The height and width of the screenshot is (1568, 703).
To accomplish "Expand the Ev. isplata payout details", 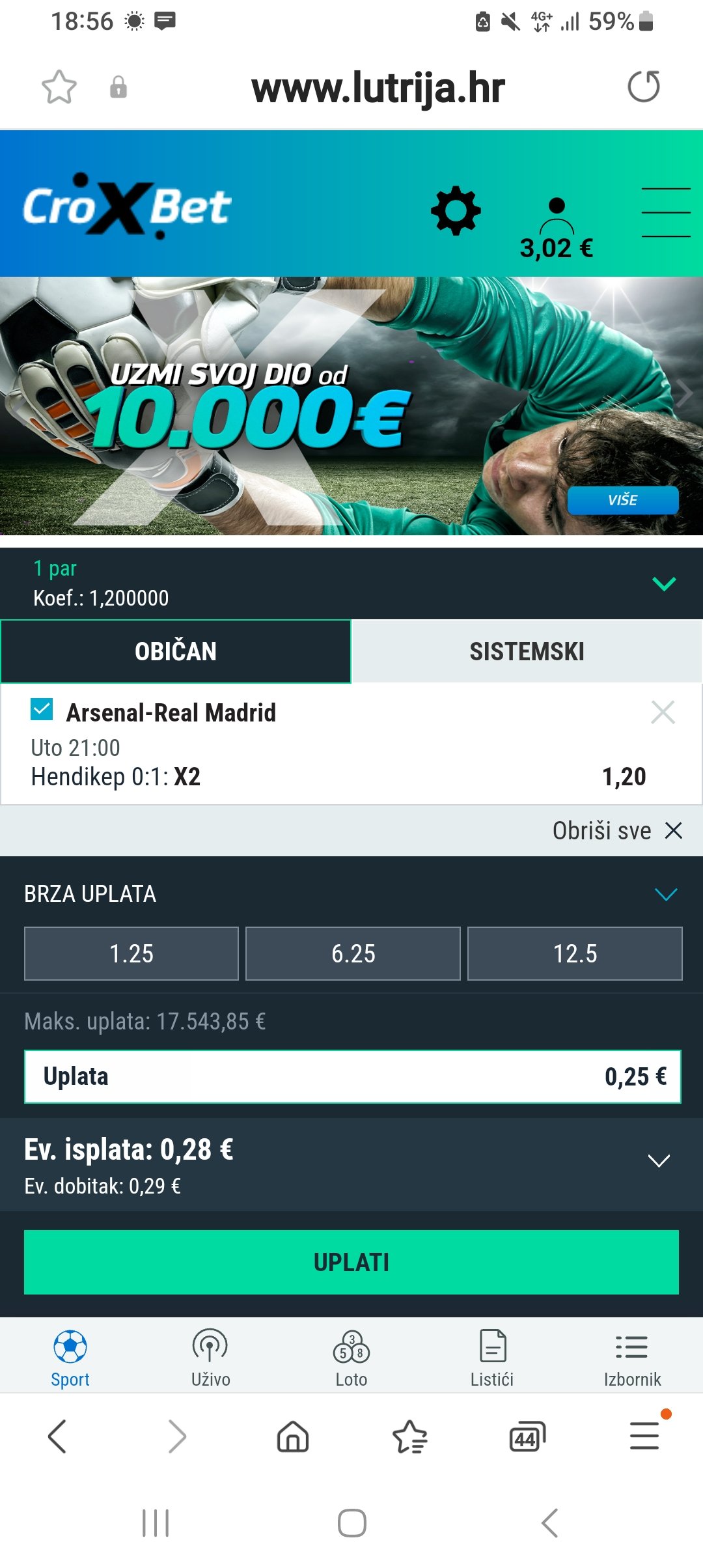I will click(x=659, y=1160).
